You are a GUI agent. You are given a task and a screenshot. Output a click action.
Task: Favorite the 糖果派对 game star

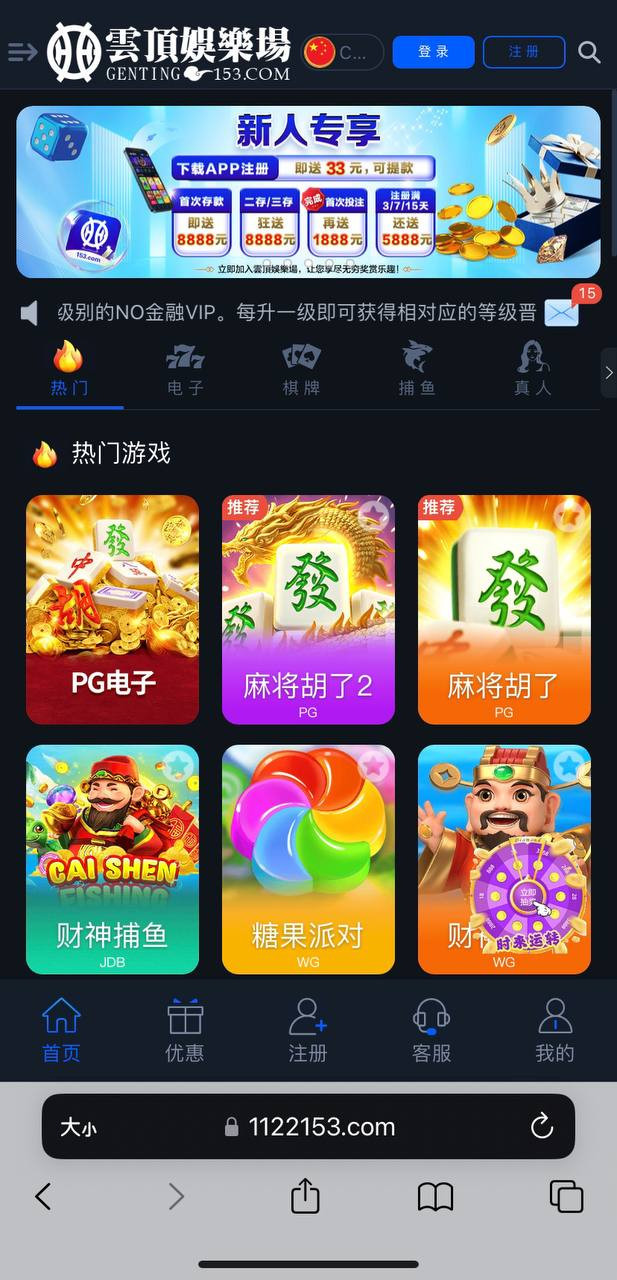(373, 766)
